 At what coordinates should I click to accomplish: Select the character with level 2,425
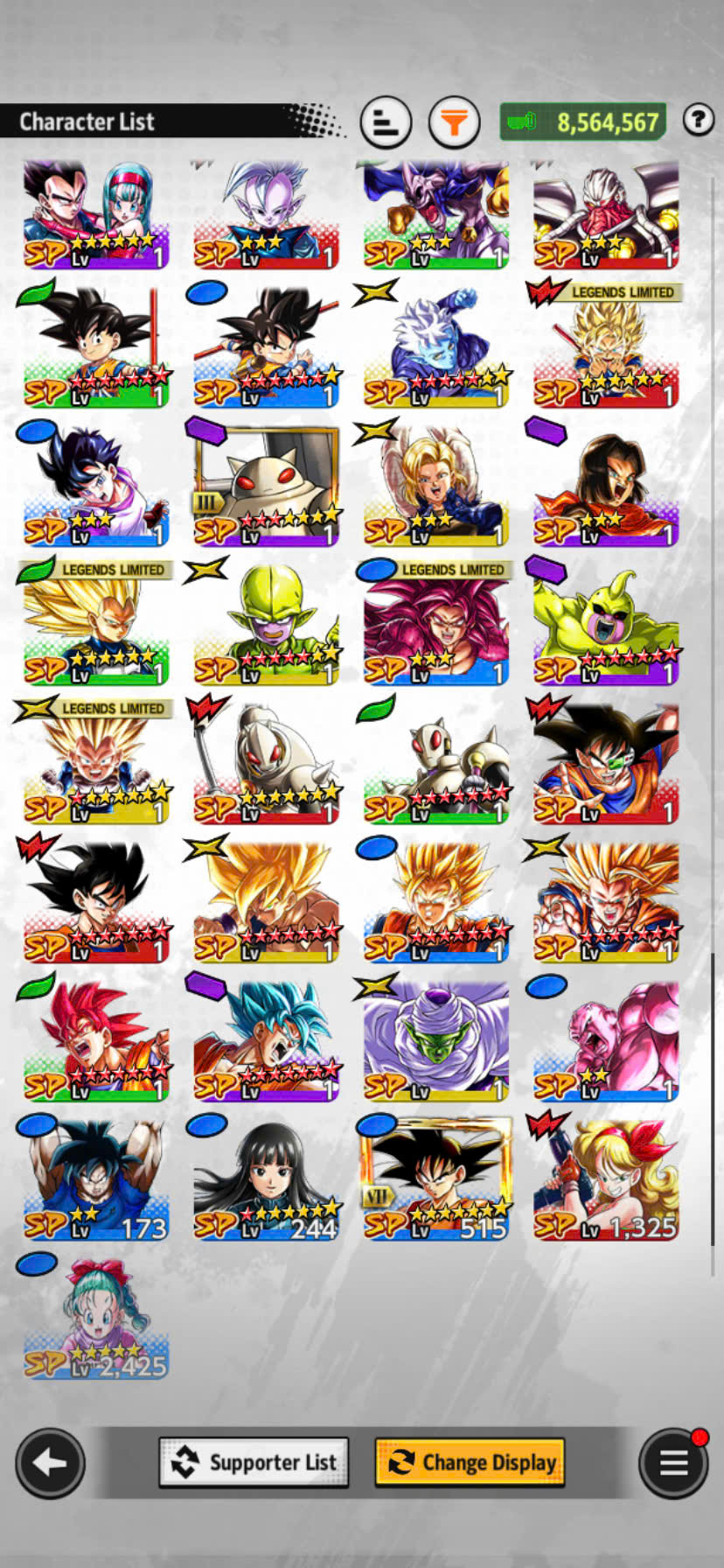[94, 1317]
